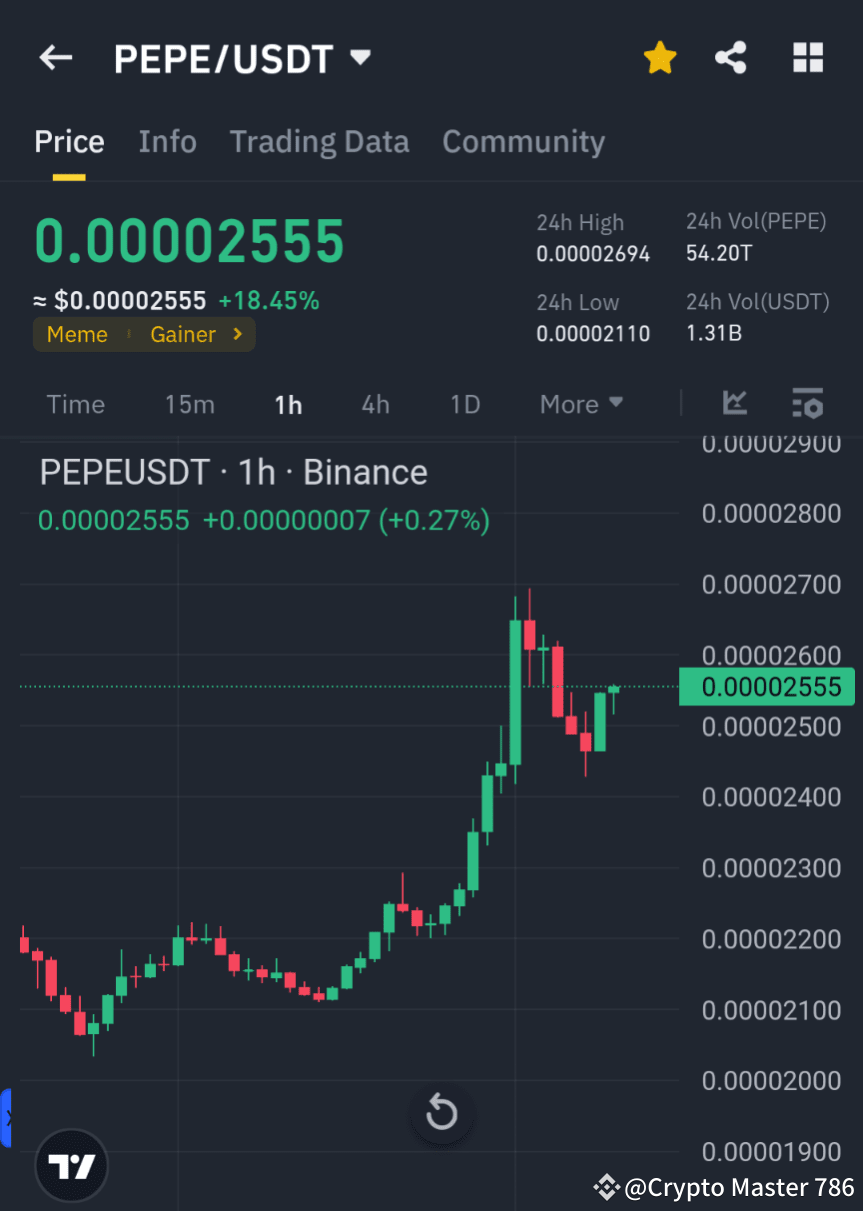Select the Community tab
Image resolution: width=863 pixels, height=1211 pixels.
click(x=523, y=141)
